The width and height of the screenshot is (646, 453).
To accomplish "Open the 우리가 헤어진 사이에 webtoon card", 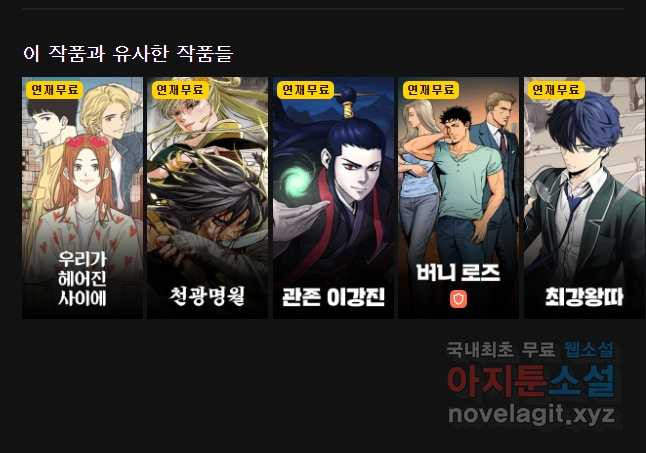I will click(x=82, y=198).
